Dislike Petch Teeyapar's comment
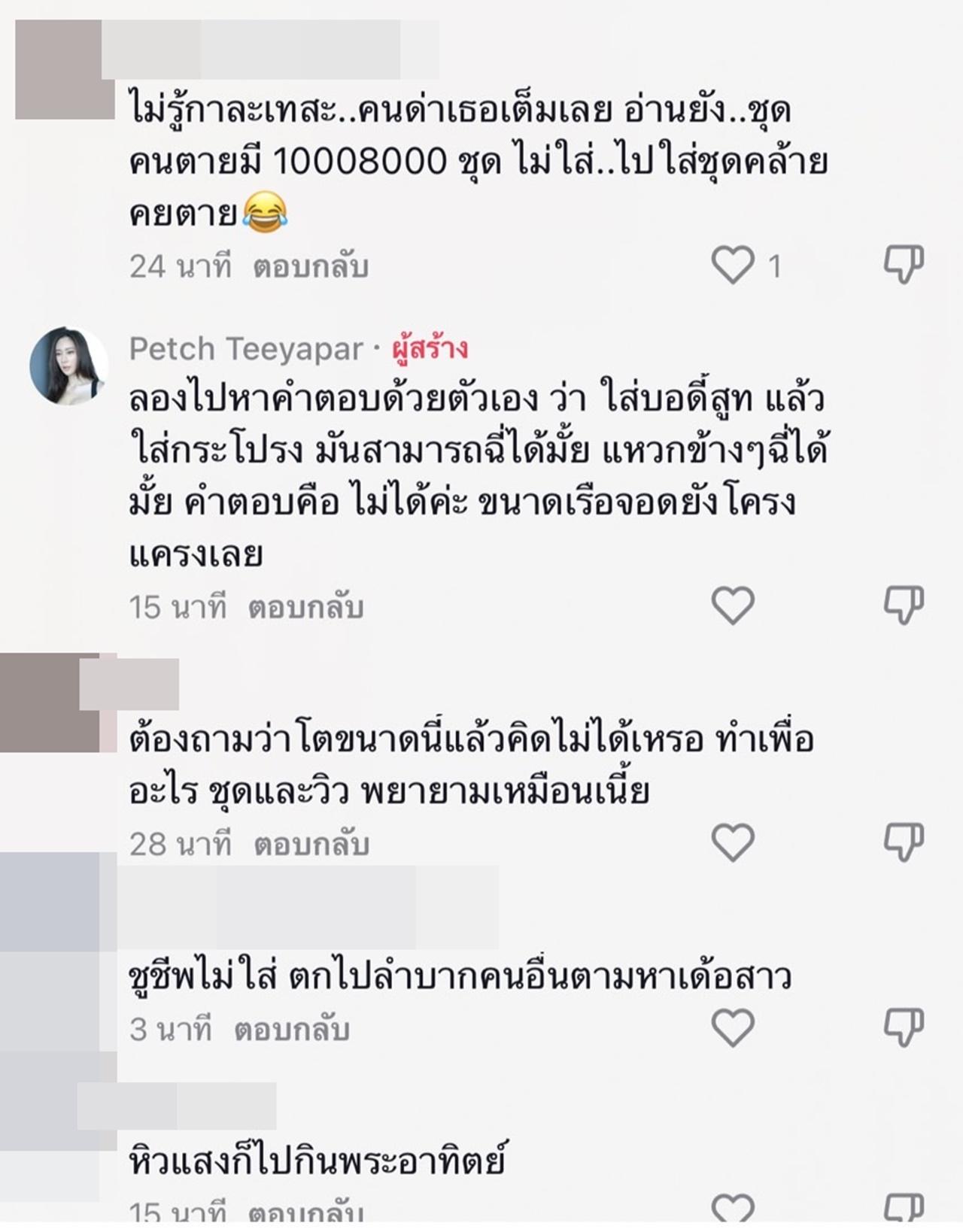The width and height of the screenshot is (963, 1232). 904,605
